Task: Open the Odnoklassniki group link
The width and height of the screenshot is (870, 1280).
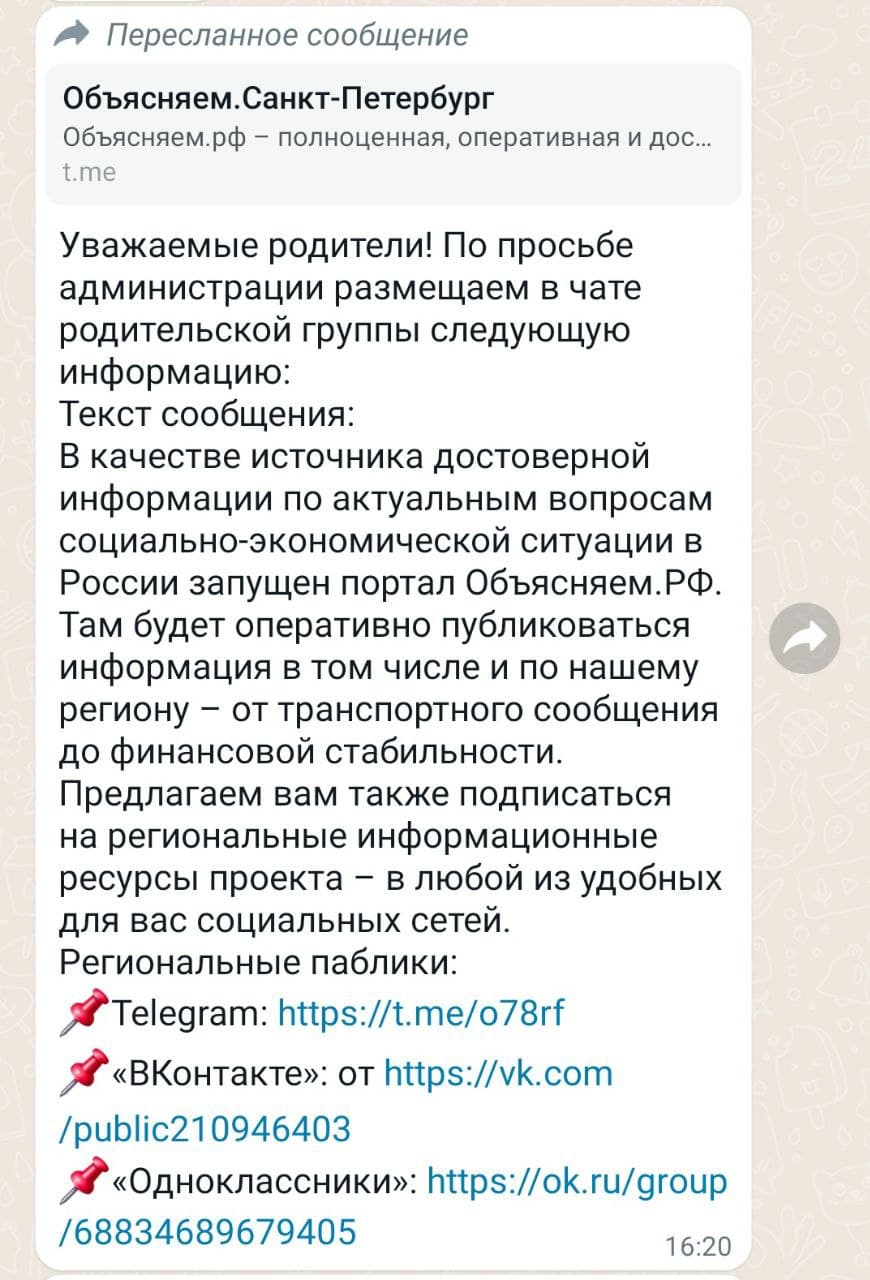Action: (x=576, y=1182)
